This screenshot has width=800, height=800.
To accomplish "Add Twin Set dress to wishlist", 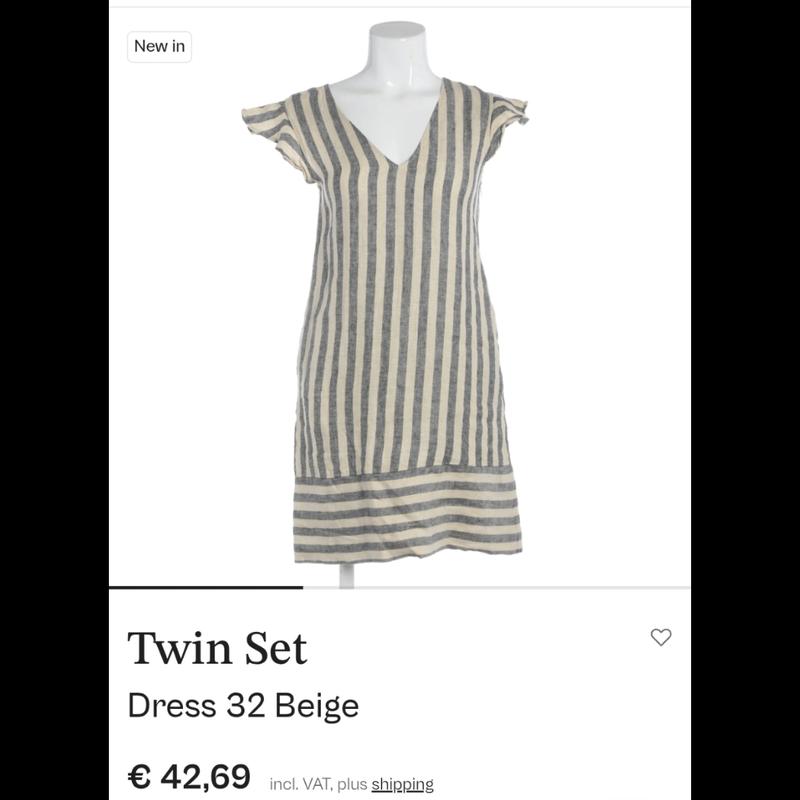I will [661, 637].
